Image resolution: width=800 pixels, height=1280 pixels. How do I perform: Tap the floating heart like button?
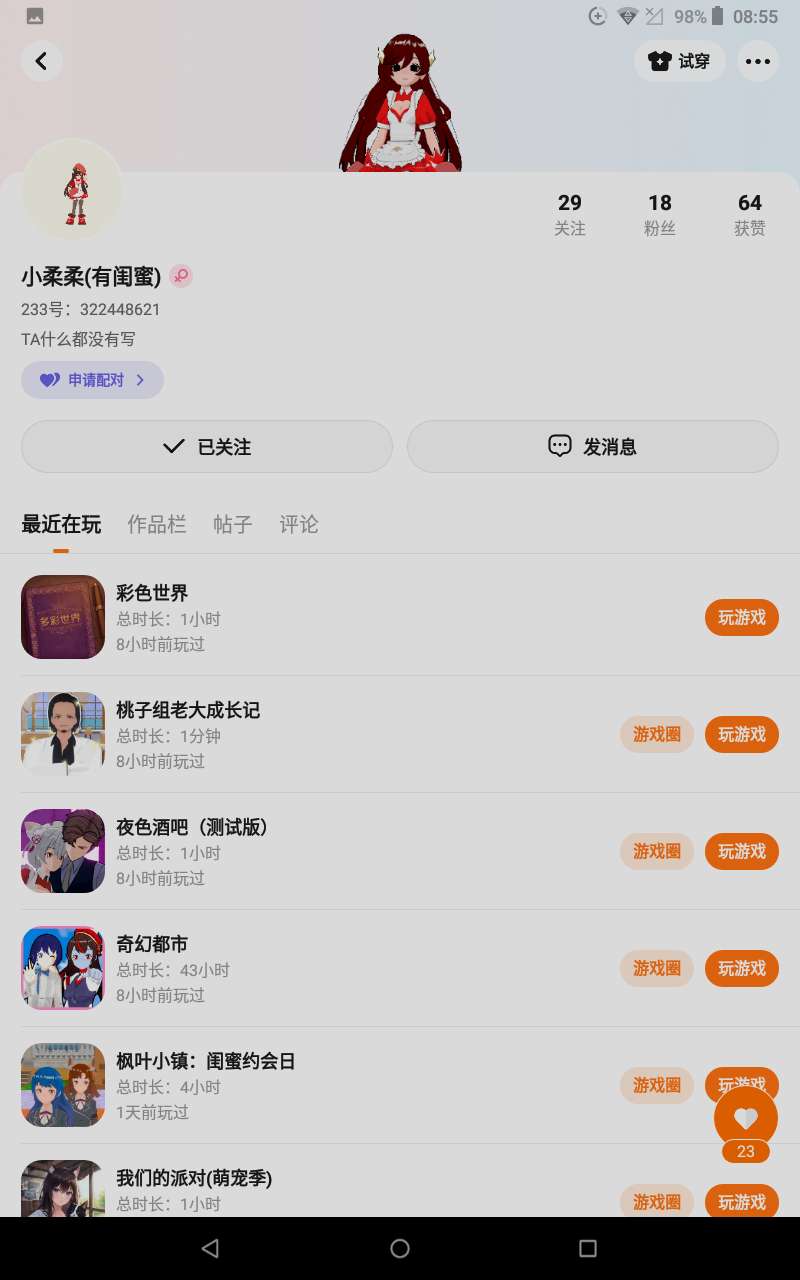[x=746, y=1118]
